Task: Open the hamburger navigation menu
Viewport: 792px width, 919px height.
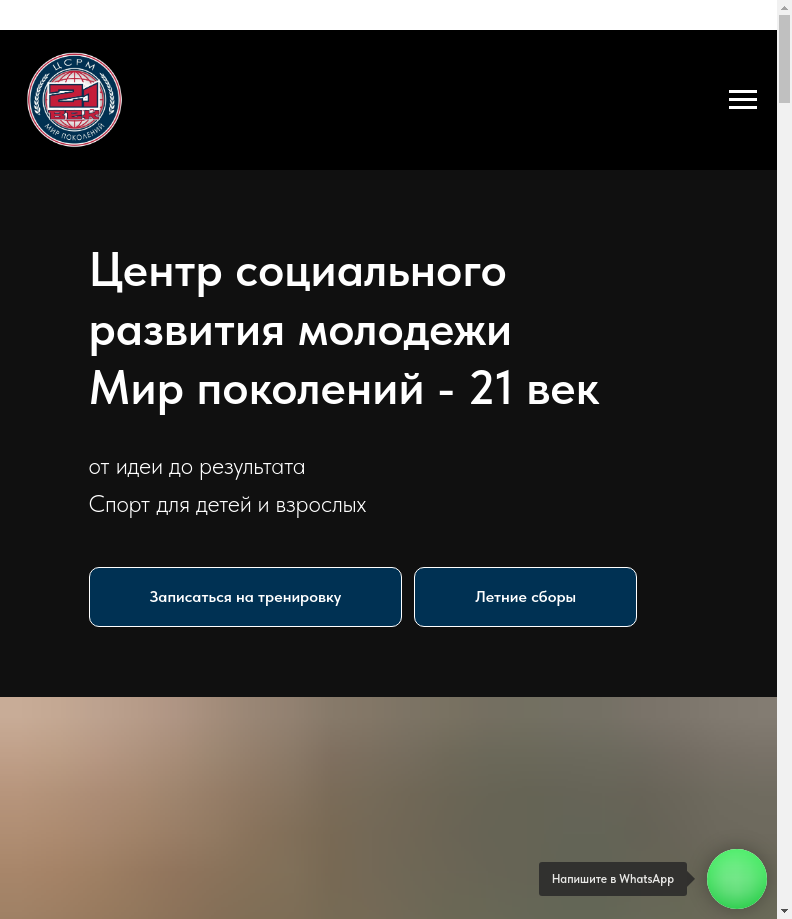Action: [742, 99]
